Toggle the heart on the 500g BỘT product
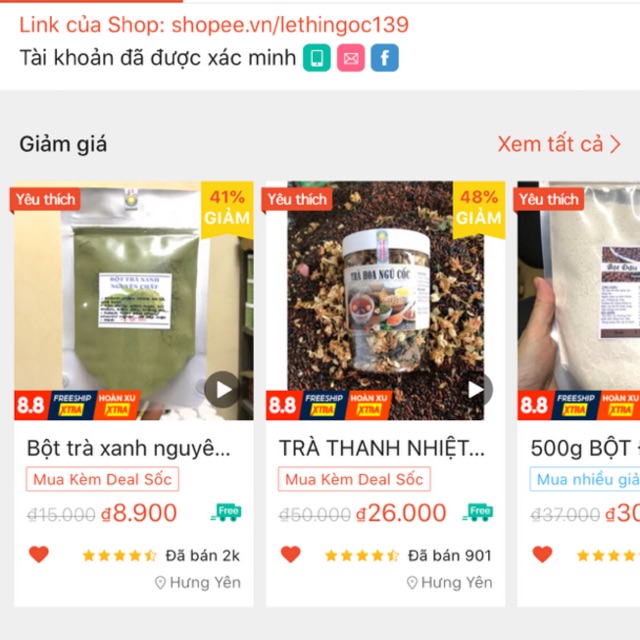Screen dimensions: 640x640 click(542, 554)
